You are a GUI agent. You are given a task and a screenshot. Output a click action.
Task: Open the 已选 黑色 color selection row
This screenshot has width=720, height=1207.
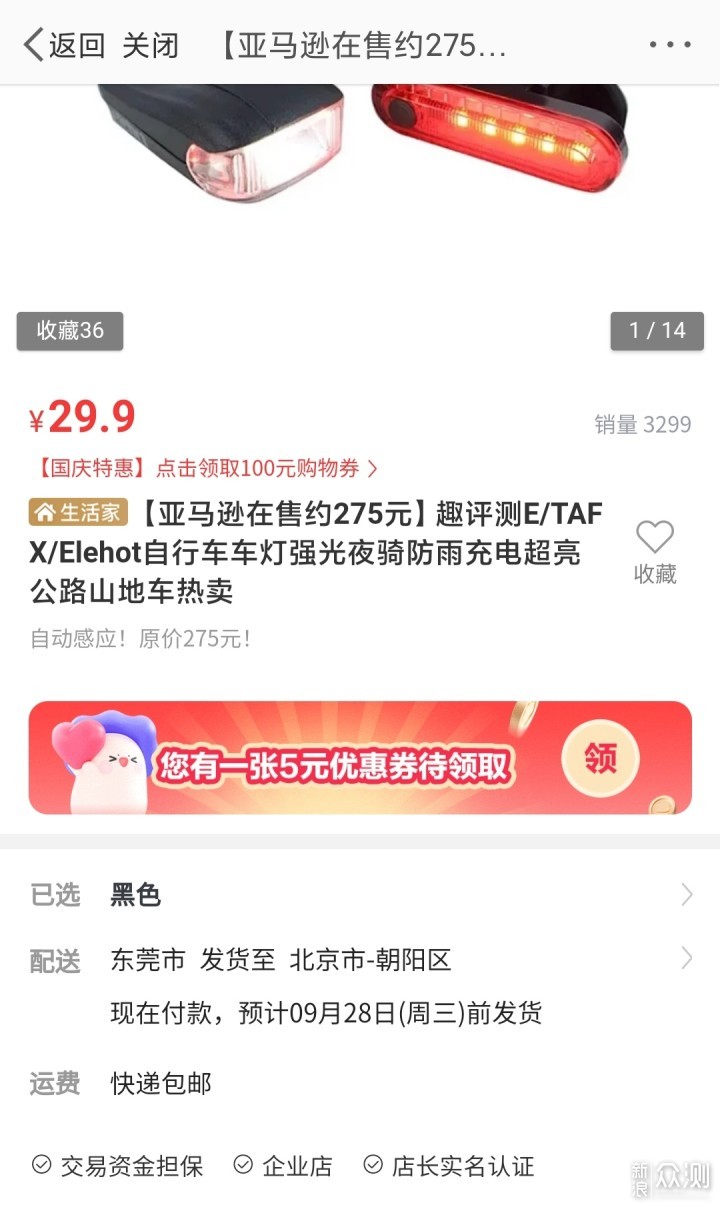(360, 895)
